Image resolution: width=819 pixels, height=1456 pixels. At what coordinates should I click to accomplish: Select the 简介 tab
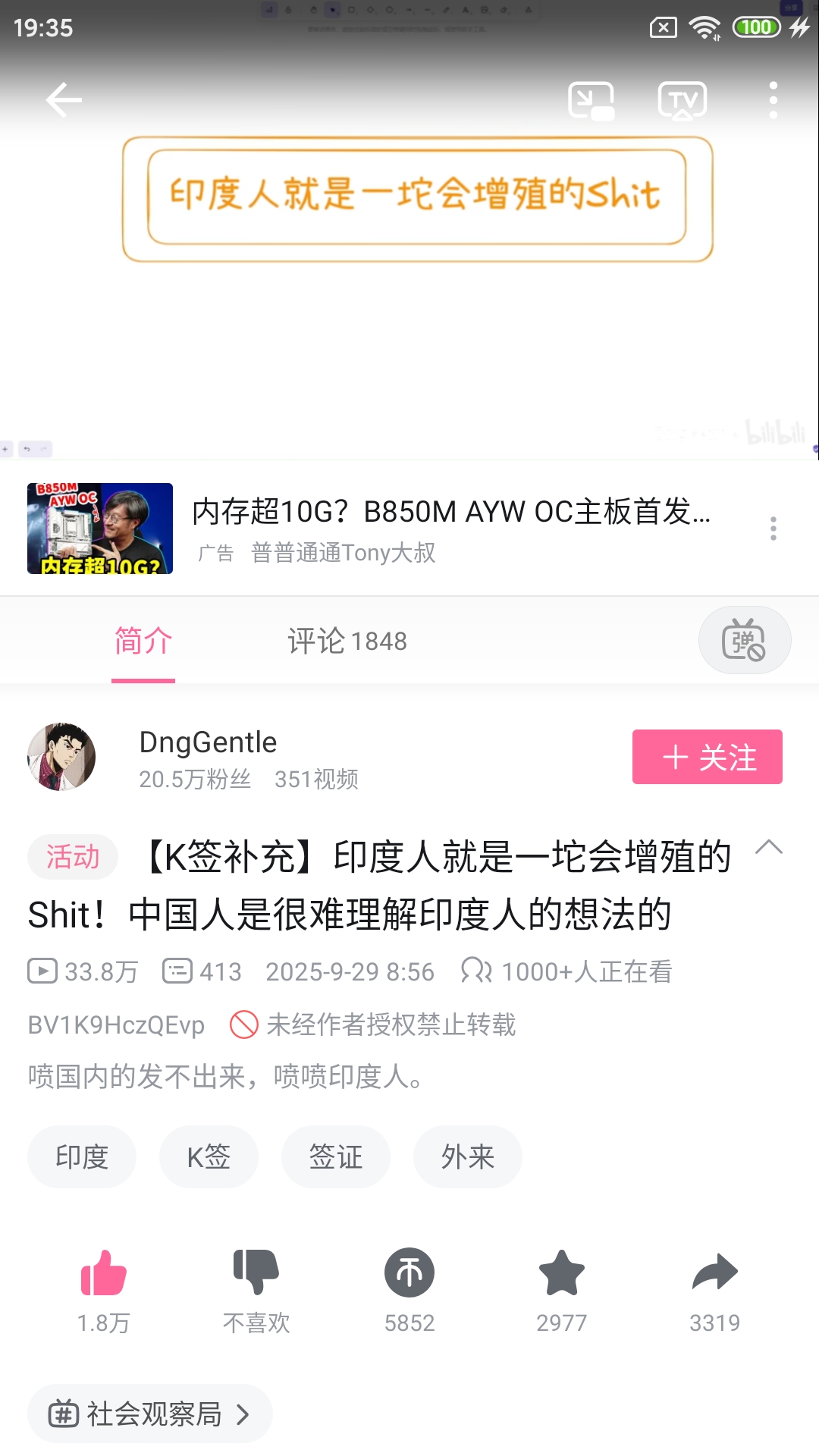(x=143, y=642)
